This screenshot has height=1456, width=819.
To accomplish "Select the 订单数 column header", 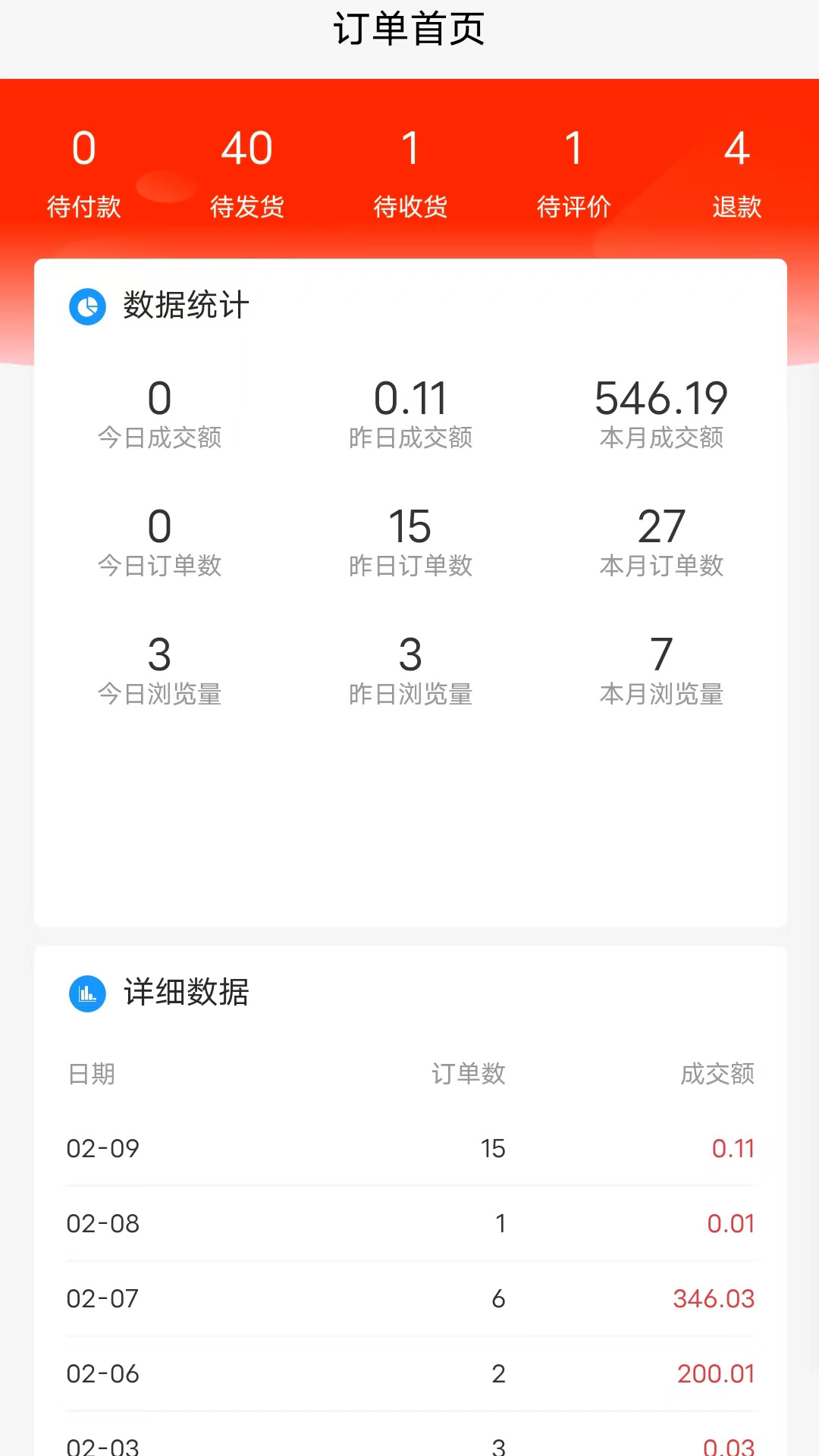I will [x=469, y=1074].
